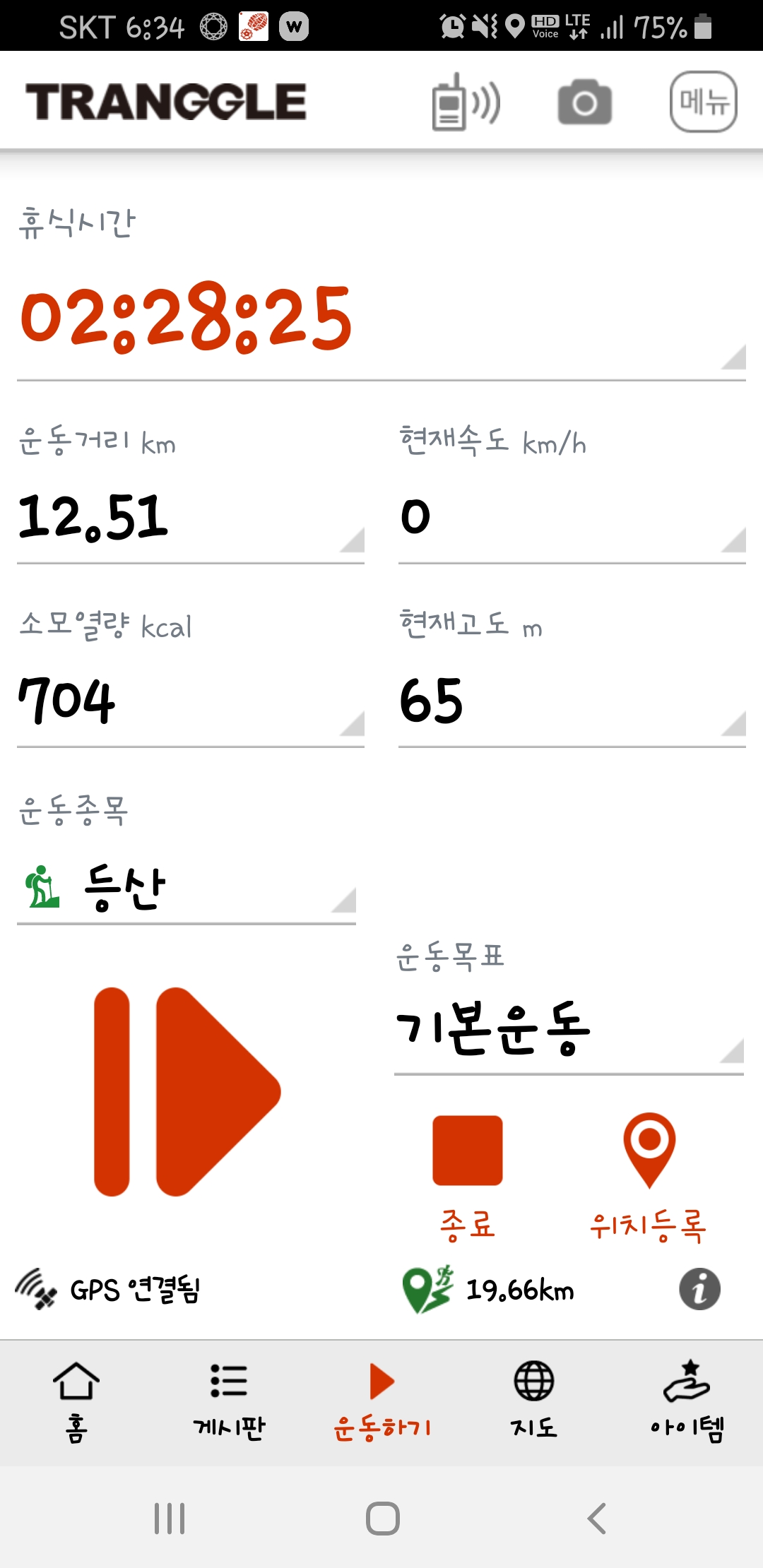The image size is (763, 1568).
Task: Resume the workout with the play button
Action: tap(187, 1092)
